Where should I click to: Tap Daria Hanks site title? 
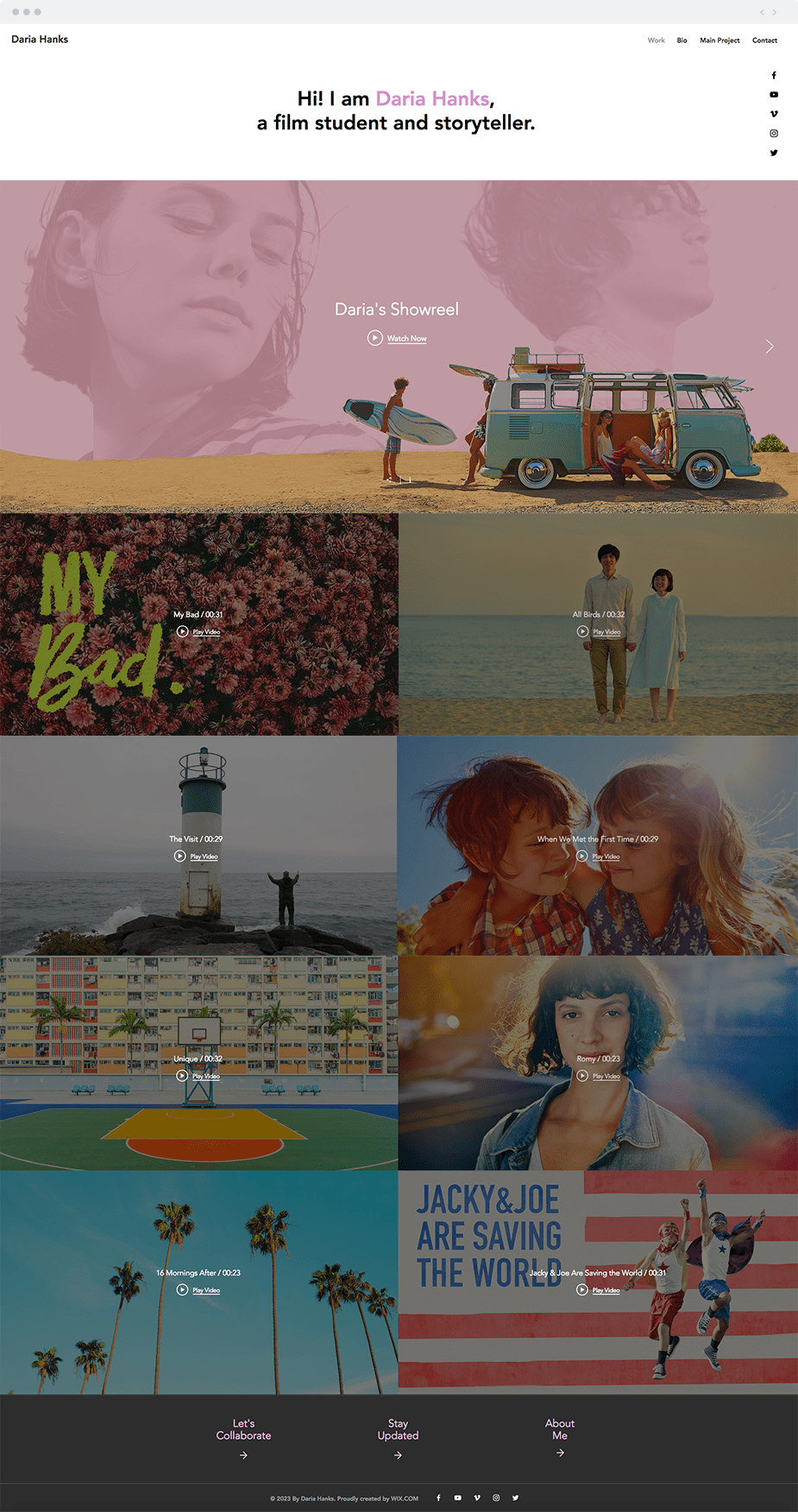click(40, 40)
